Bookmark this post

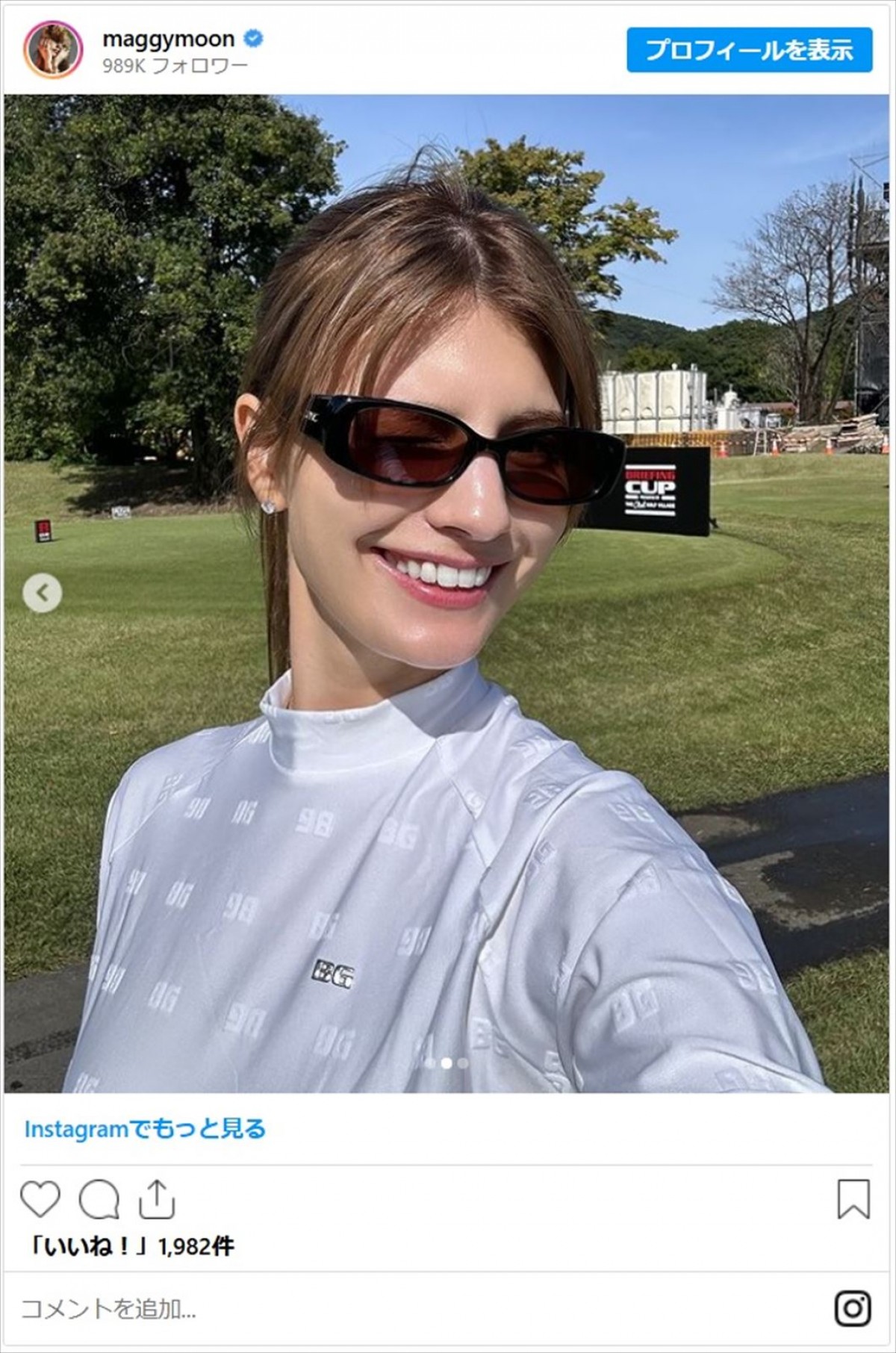tap(853, 1199)
